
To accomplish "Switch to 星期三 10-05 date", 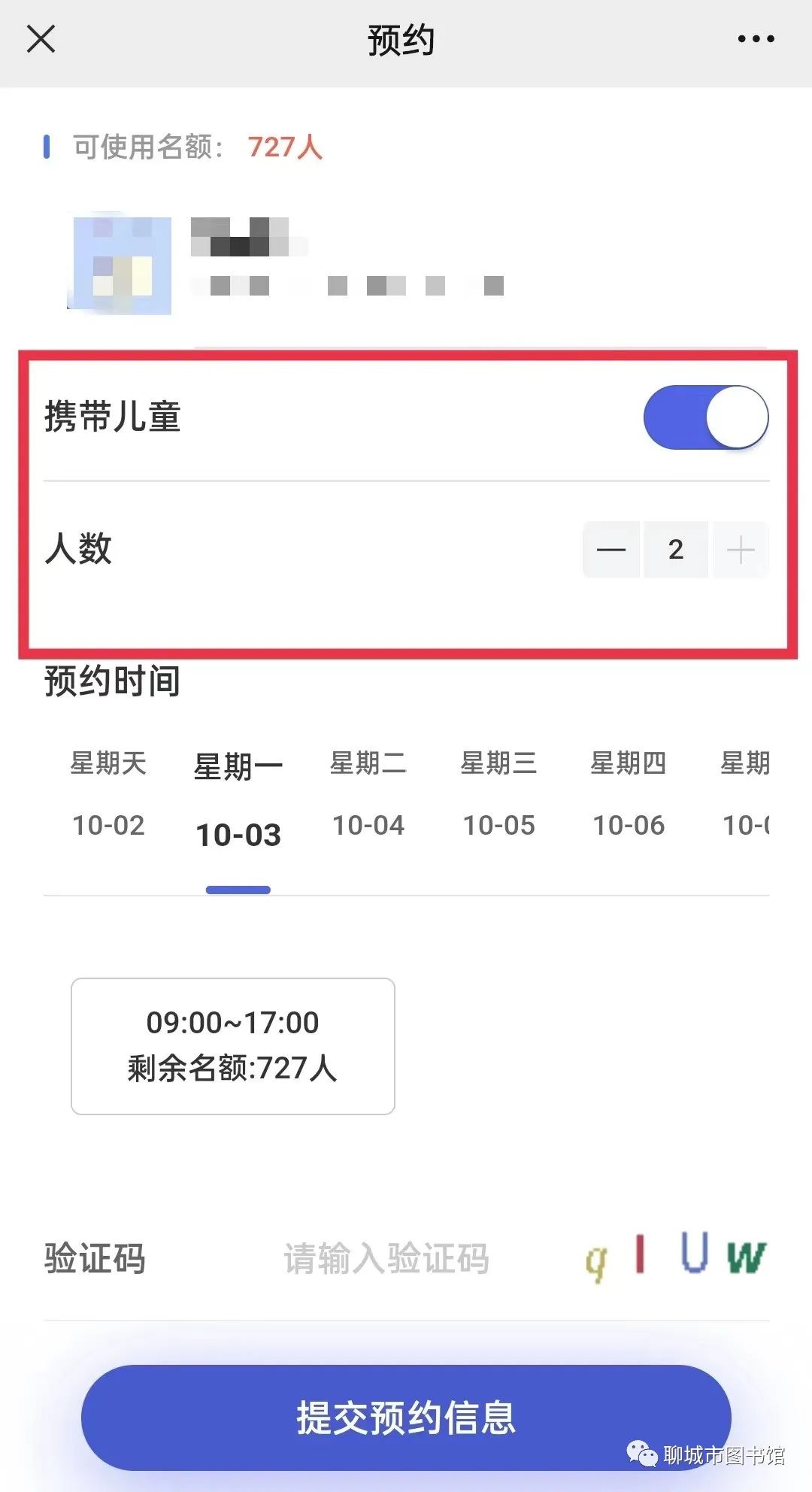I will [x=498, y=795].
